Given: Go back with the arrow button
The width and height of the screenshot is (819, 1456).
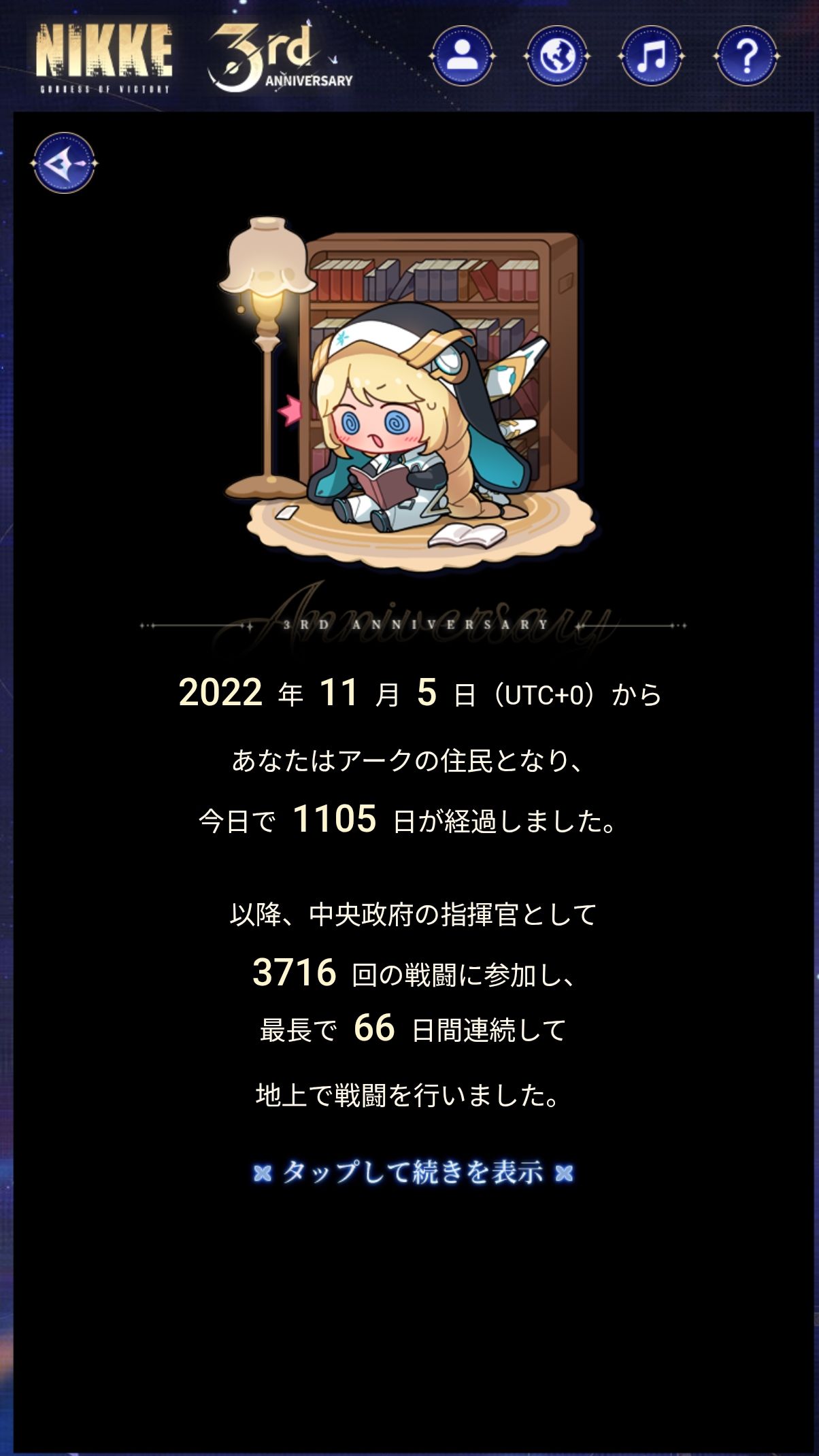Looking at the screenshot, I should click(x=64, y=163).
